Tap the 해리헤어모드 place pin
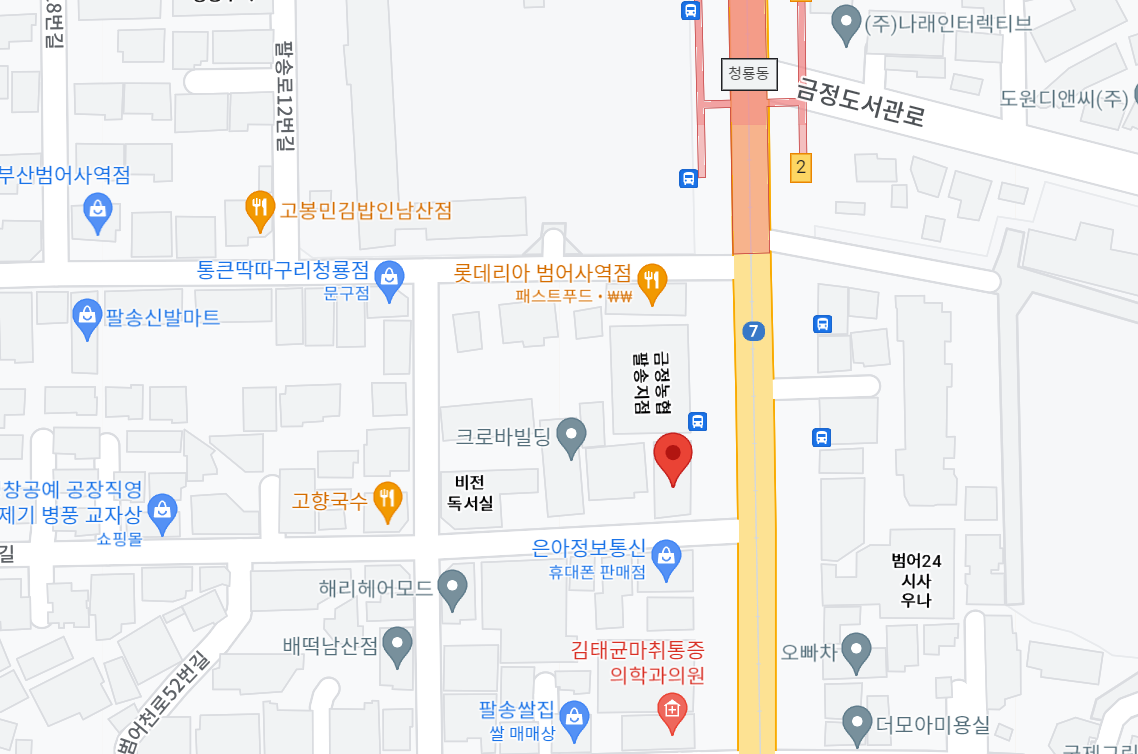1138x754 pixels. coord(453,588)
